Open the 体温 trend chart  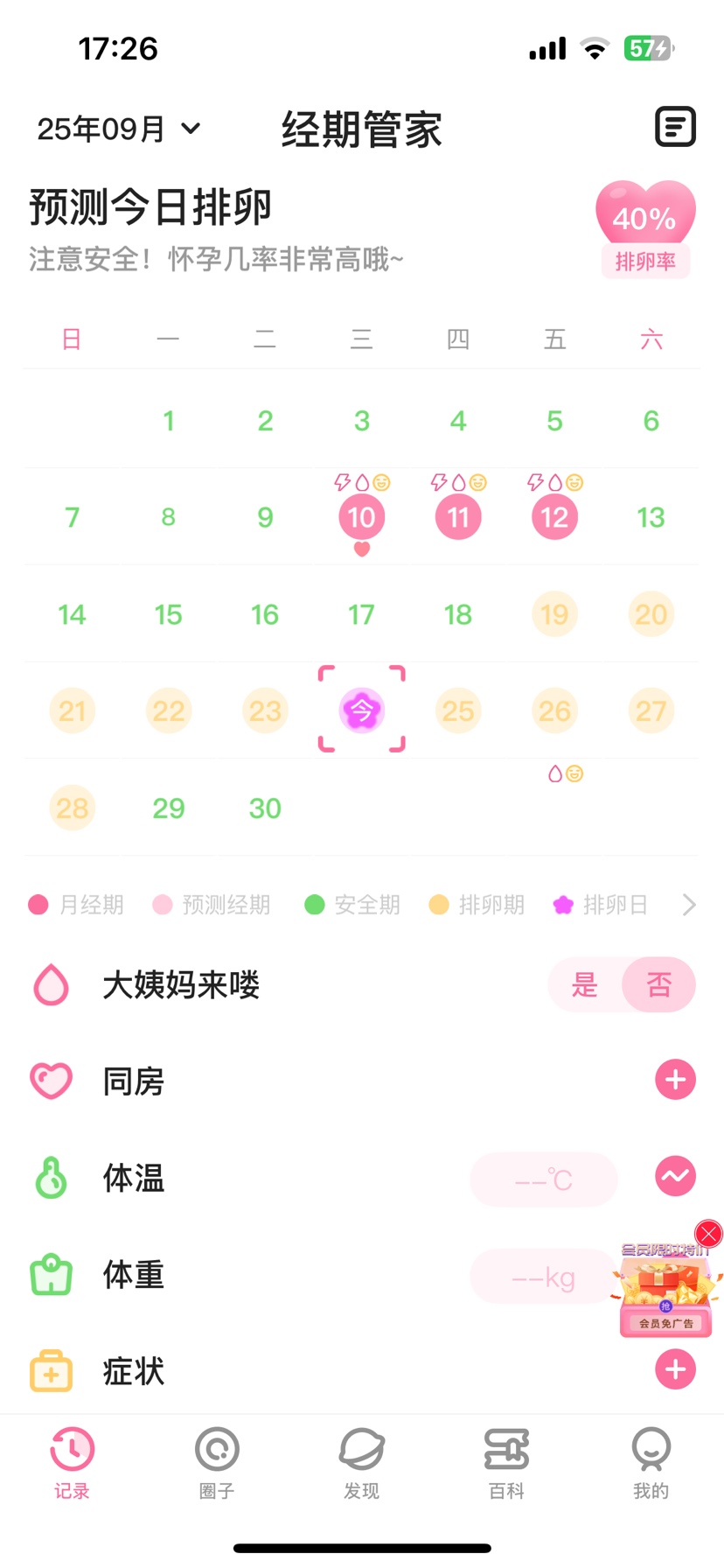point(675,1176)
